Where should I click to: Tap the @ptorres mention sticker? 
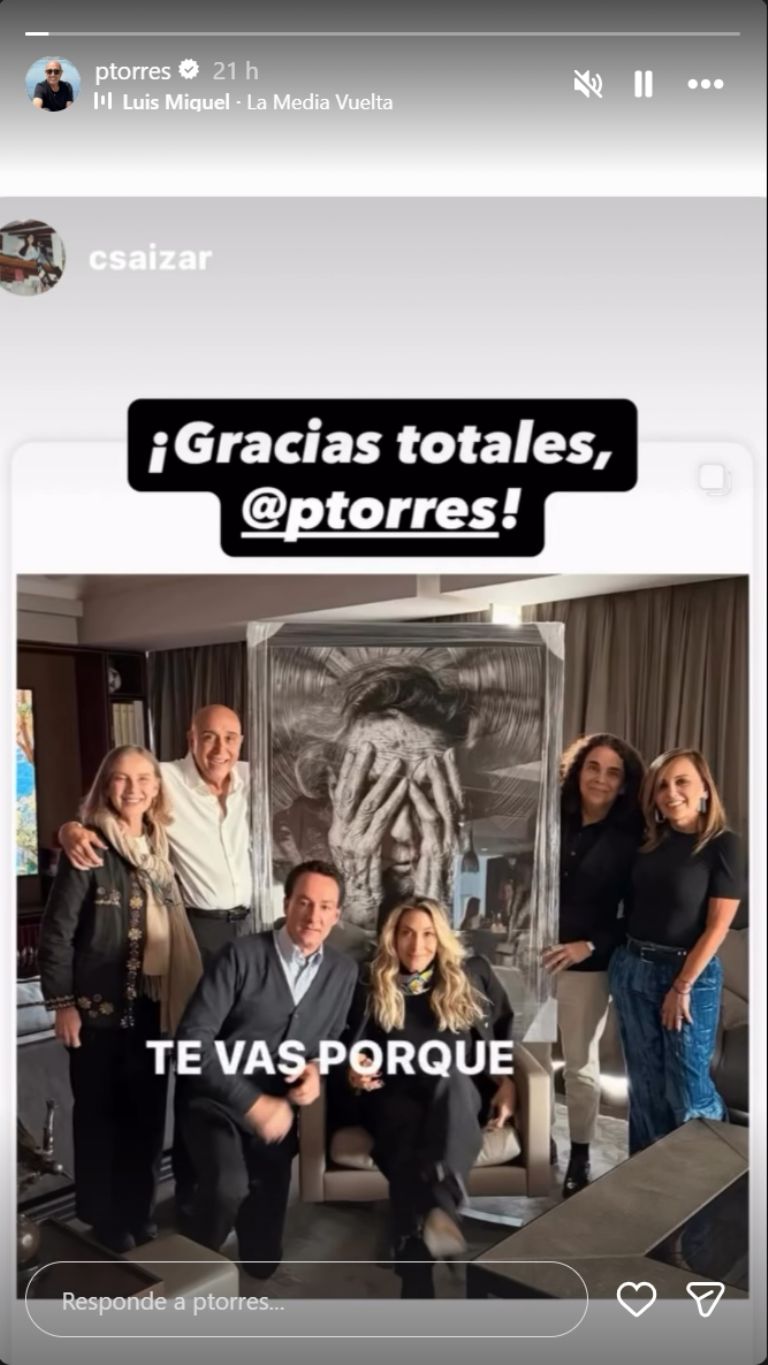point(370,510)
